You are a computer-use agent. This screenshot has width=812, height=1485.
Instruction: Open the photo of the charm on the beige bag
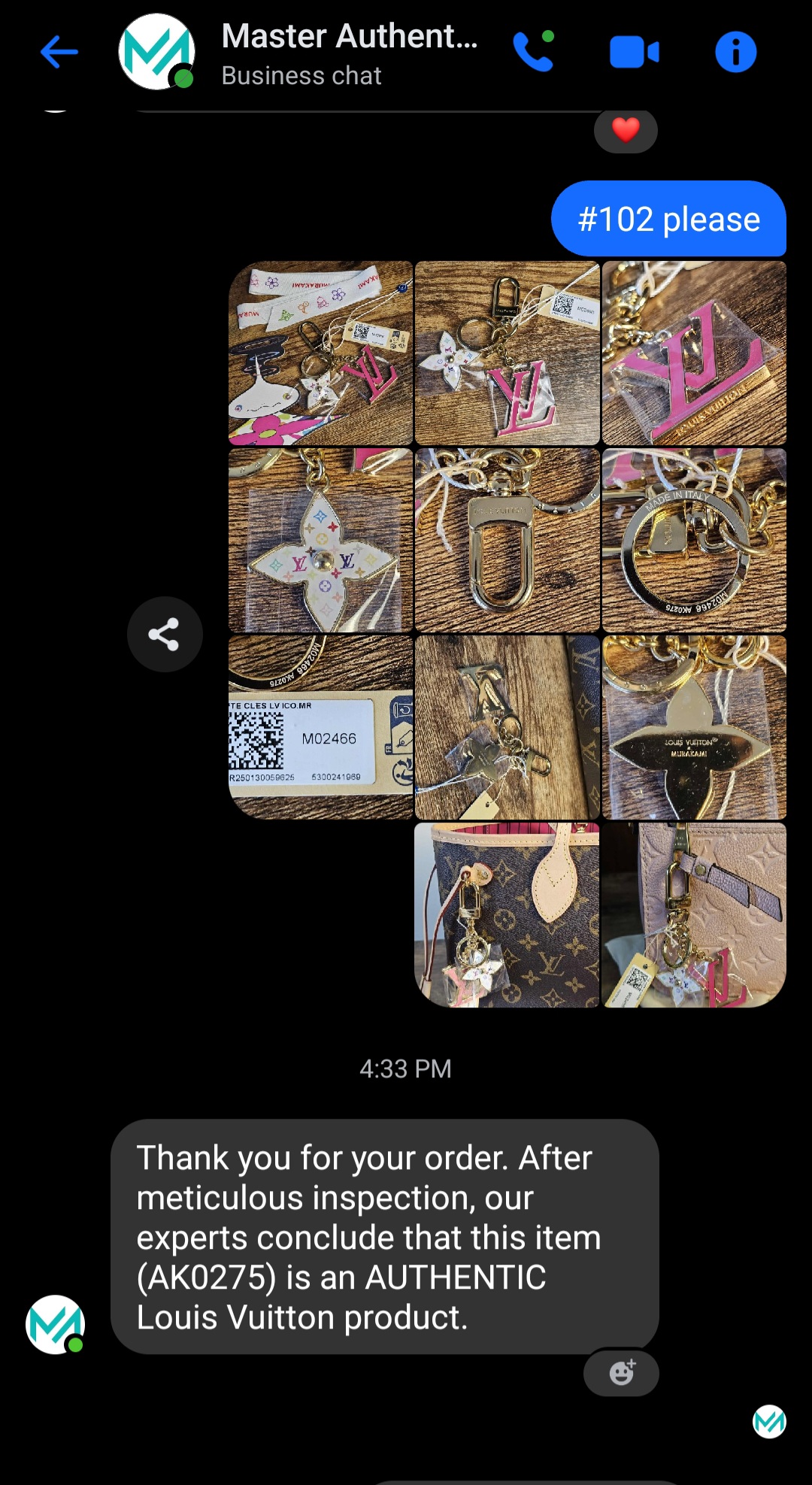click(694, 914)
